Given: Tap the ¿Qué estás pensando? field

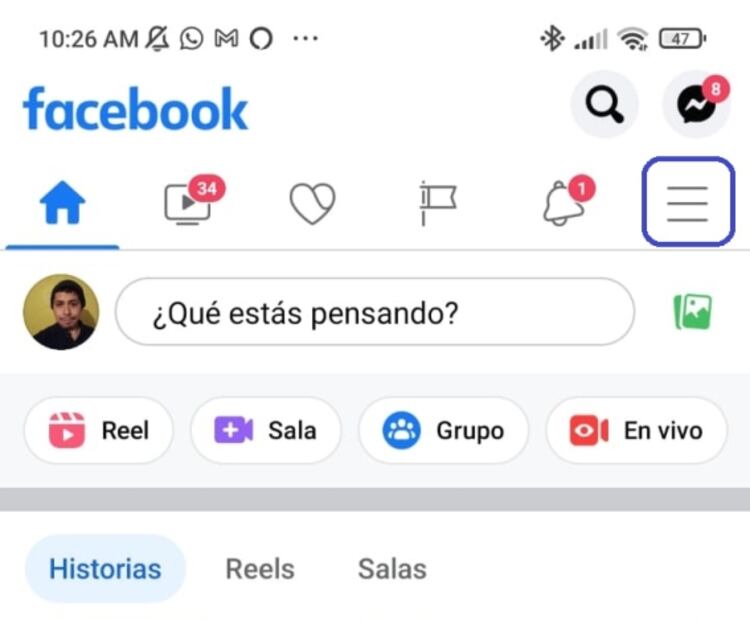Looking at the screenshot, I should coord(375,313).
